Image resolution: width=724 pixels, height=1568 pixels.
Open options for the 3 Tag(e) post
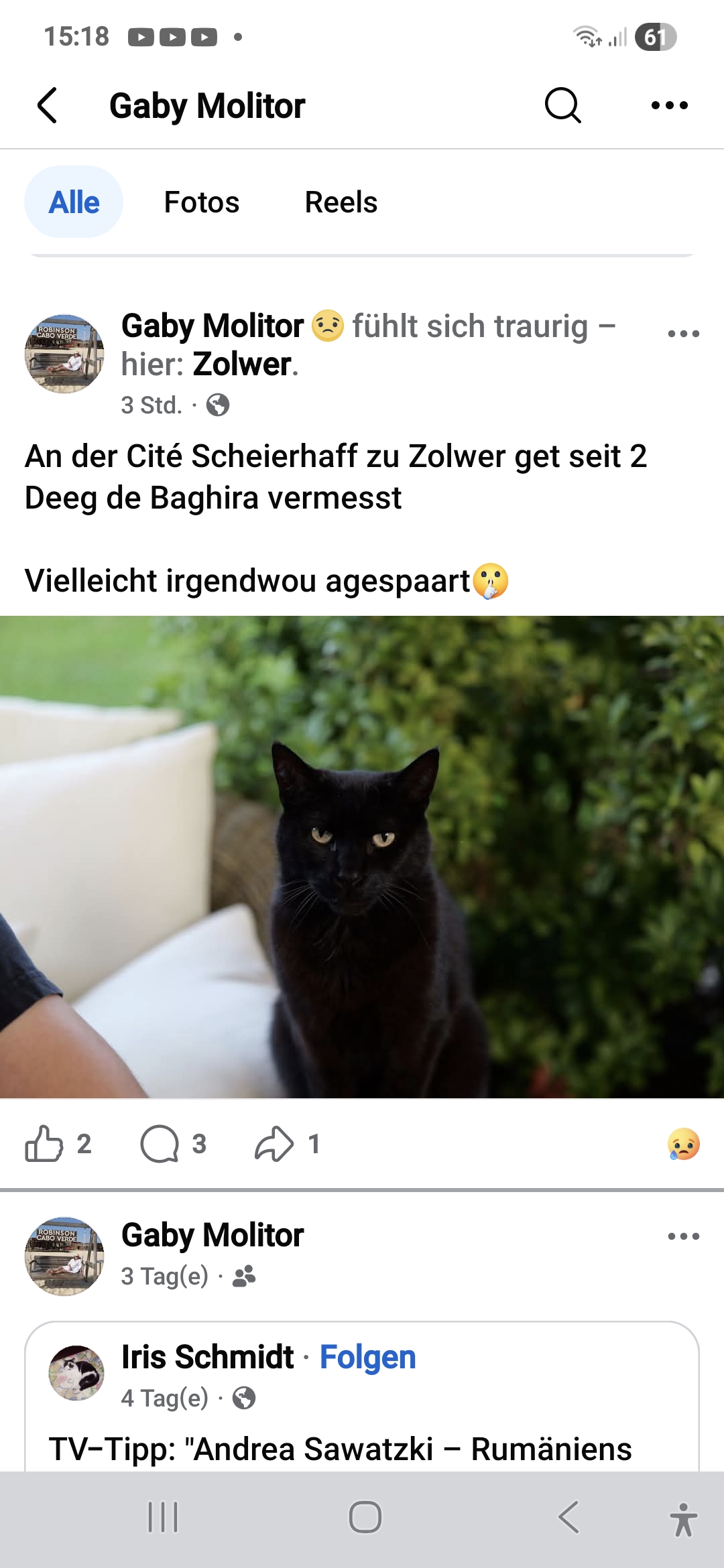683,1236
